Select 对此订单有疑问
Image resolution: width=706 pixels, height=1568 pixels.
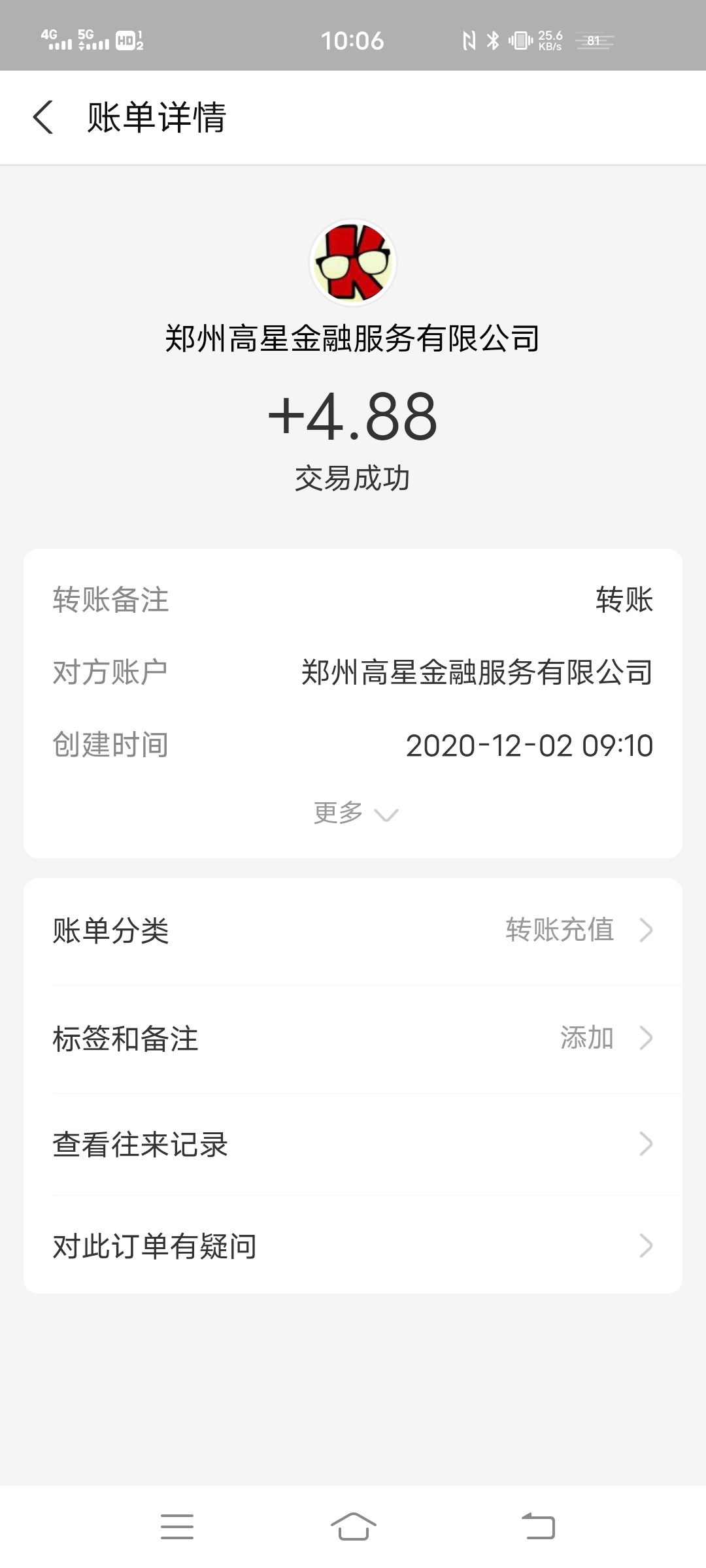pyautogui.click(x=353, y=1246)
